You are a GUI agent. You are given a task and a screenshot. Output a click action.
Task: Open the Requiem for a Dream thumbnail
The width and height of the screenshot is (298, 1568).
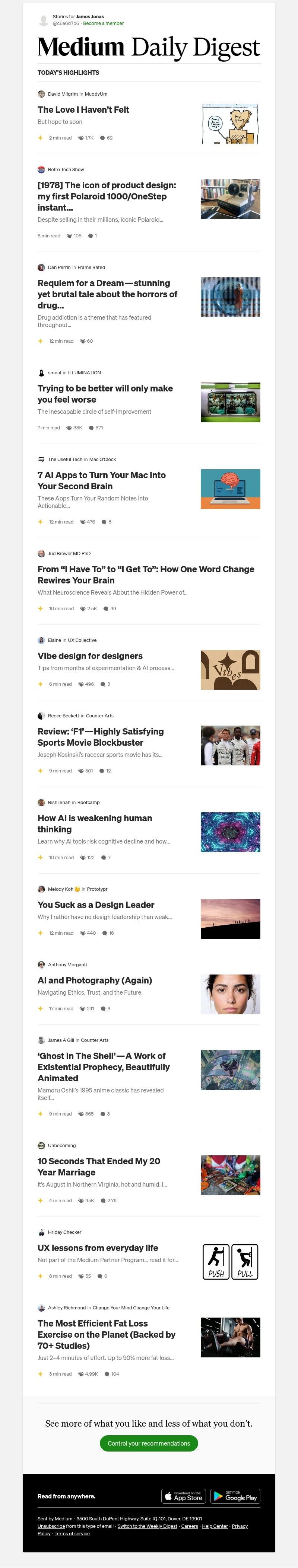point(230,297)
